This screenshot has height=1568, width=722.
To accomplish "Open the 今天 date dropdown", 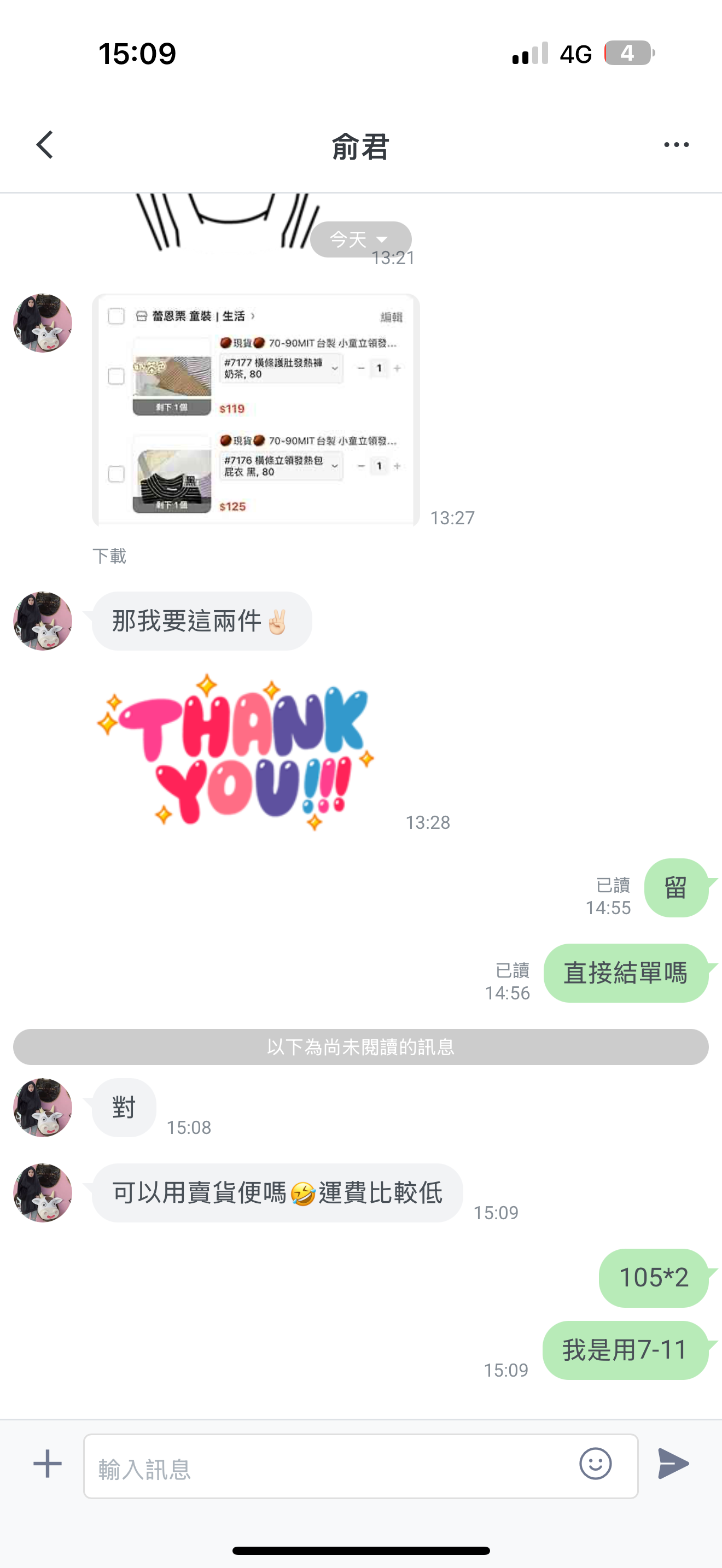I will pos(360,238).
